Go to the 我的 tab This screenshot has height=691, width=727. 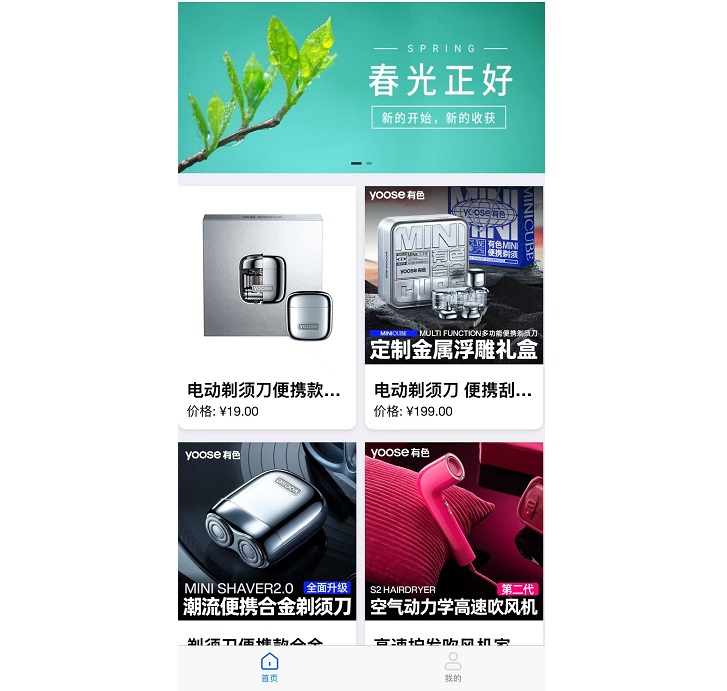tap(453, 667)
